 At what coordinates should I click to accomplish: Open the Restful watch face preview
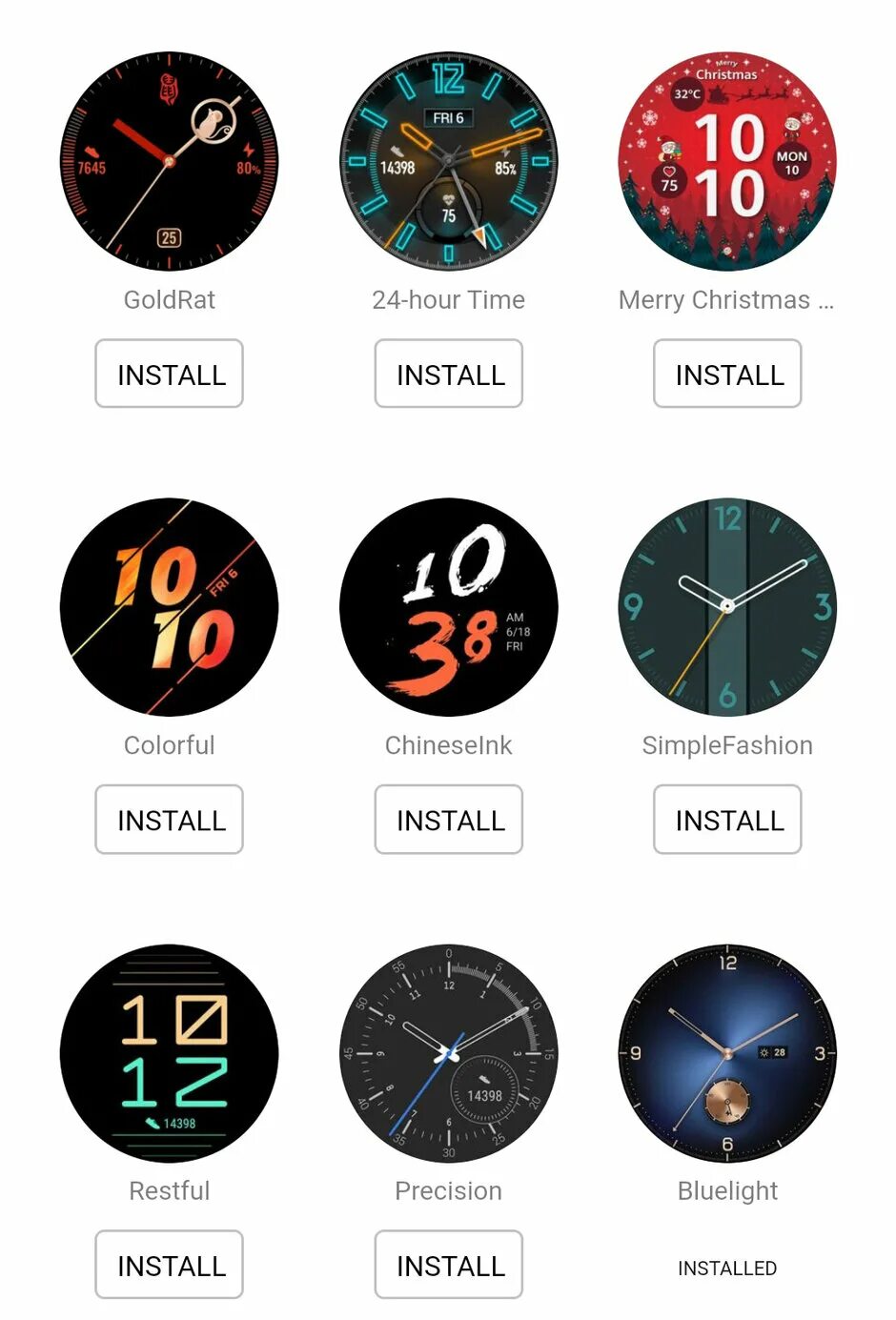(169, 1053)
